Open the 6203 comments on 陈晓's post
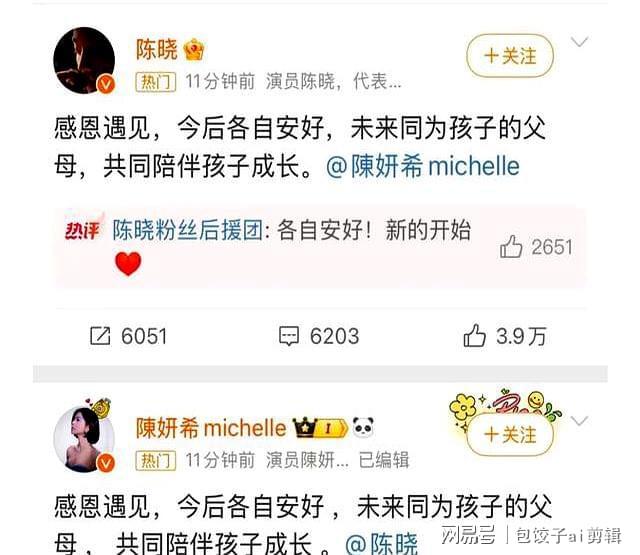 319,337
